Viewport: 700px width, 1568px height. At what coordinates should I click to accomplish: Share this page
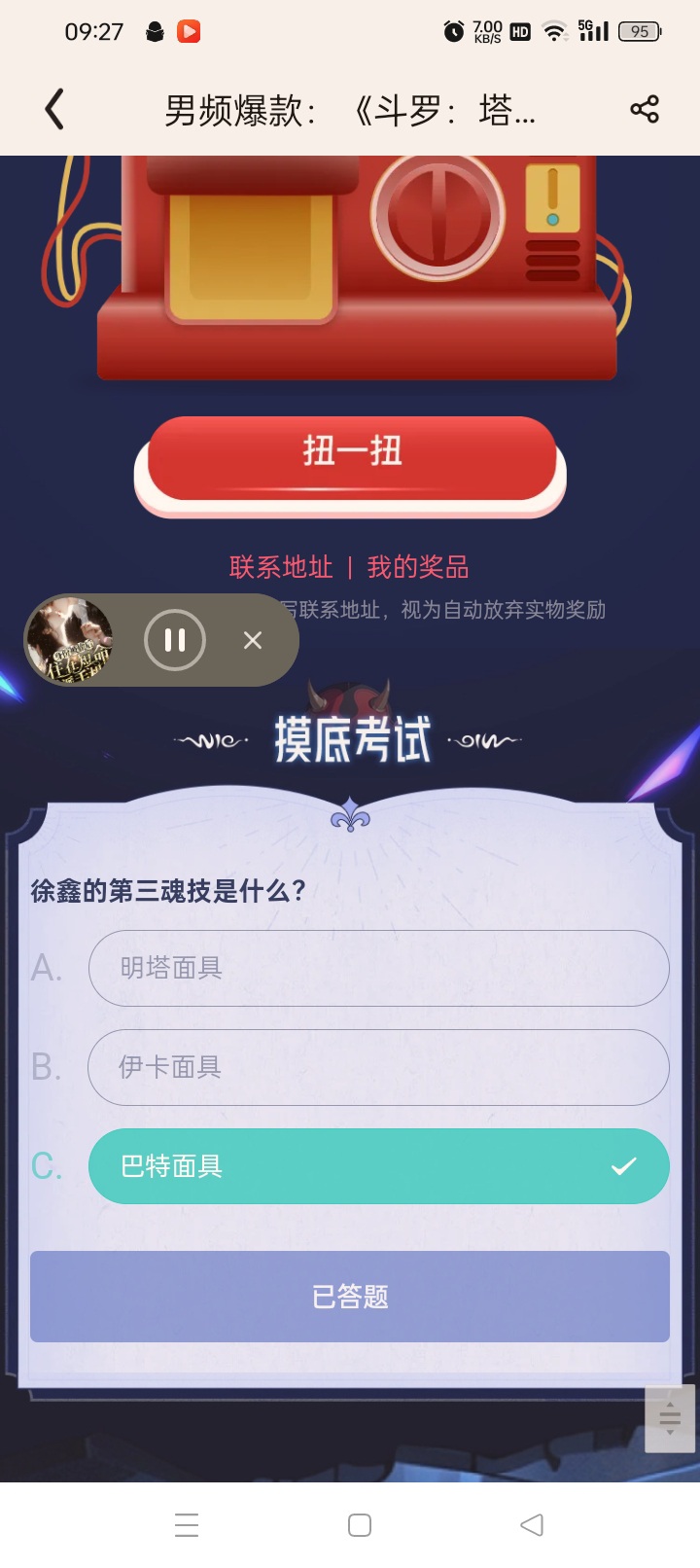(644, 109)
